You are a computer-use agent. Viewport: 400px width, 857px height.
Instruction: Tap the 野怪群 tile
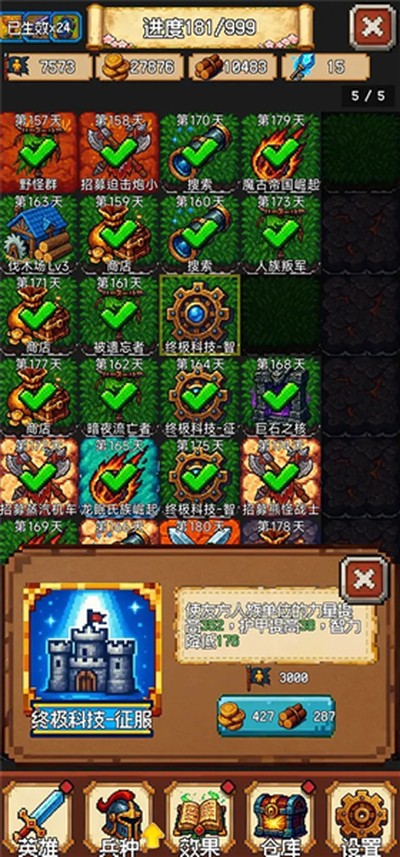tap(38, 152)
